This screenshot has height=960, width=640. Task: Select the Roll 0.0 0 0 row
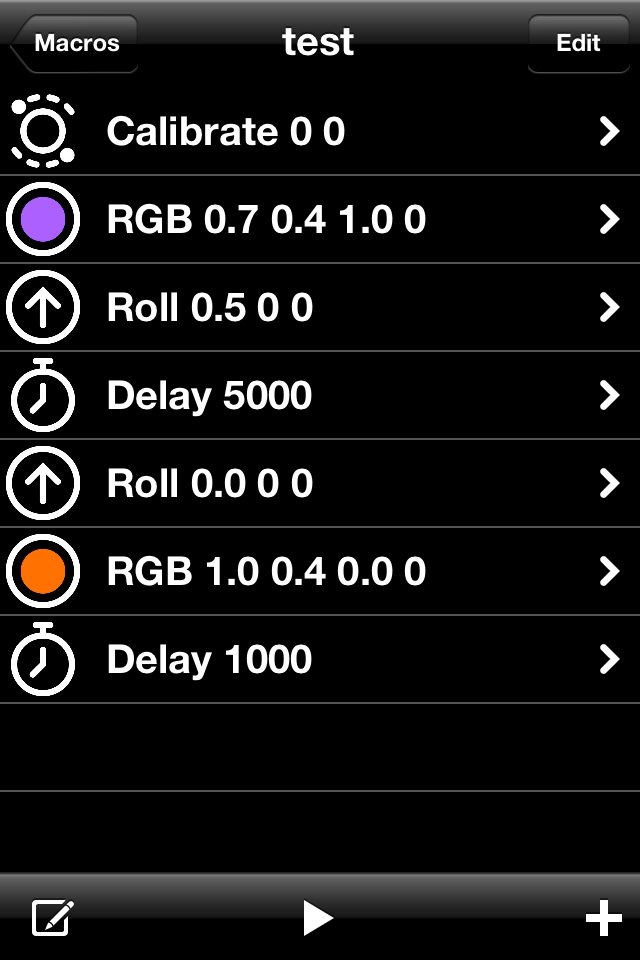(x=320, y=484)
